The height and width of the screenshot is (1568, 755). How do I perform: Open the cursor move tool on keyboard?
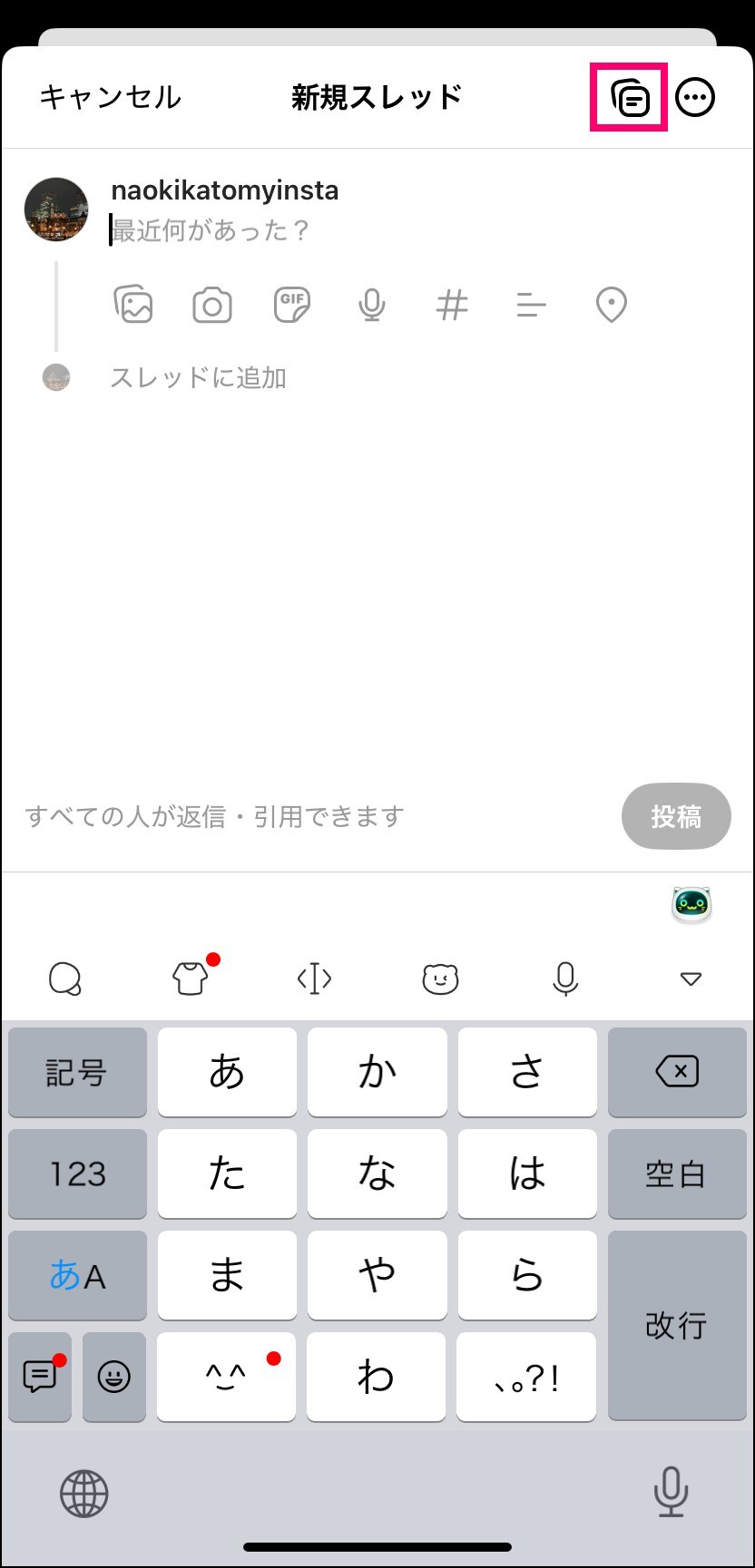pyautogui.click(x=315, y=979)
